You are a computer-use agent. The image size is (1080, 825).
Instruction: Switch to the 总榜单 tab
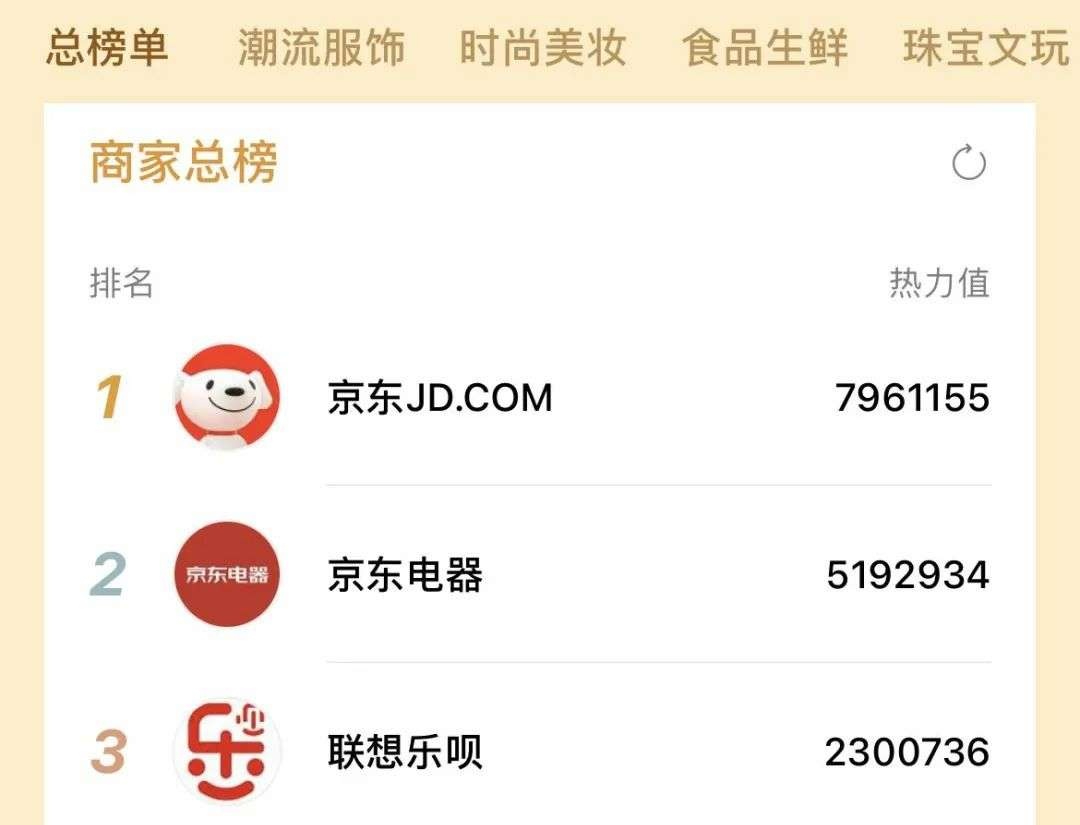tap(107, 48)
